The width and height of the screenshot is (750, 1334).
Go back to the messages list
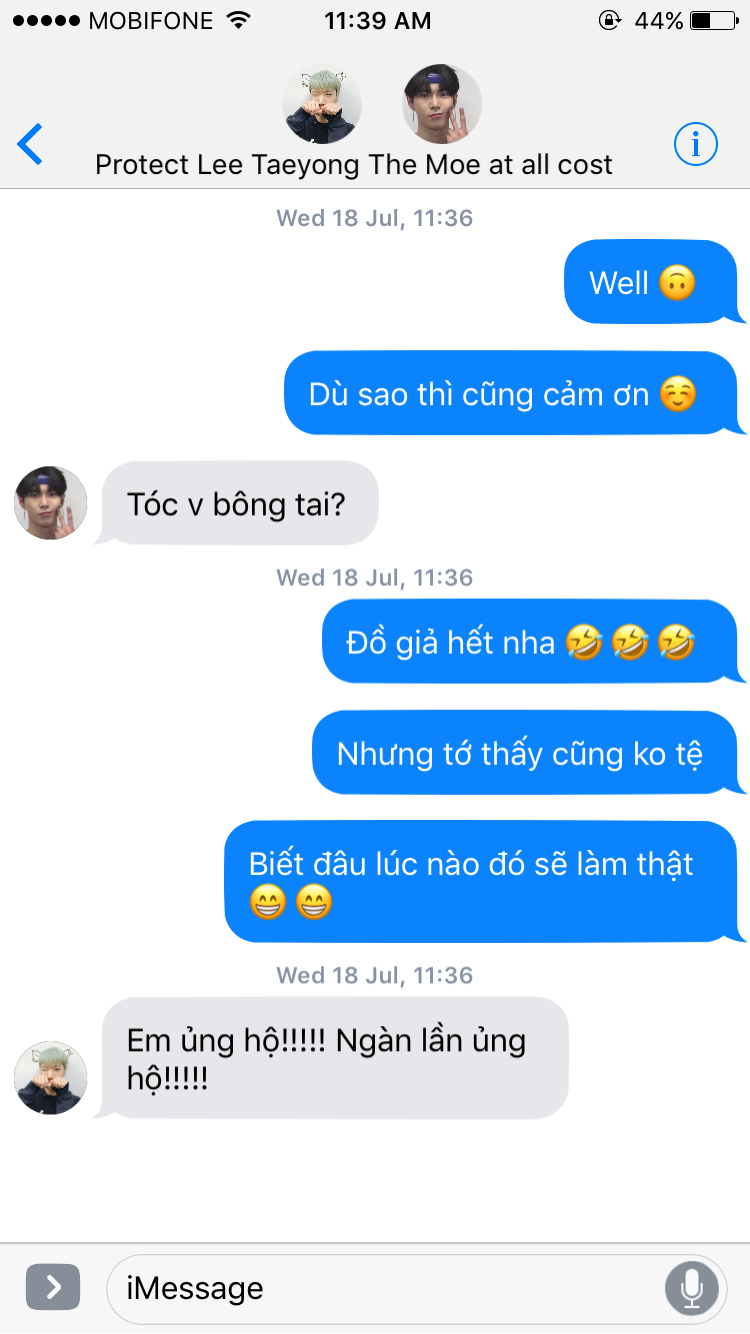pyautogui.click(x=31, y=145)
